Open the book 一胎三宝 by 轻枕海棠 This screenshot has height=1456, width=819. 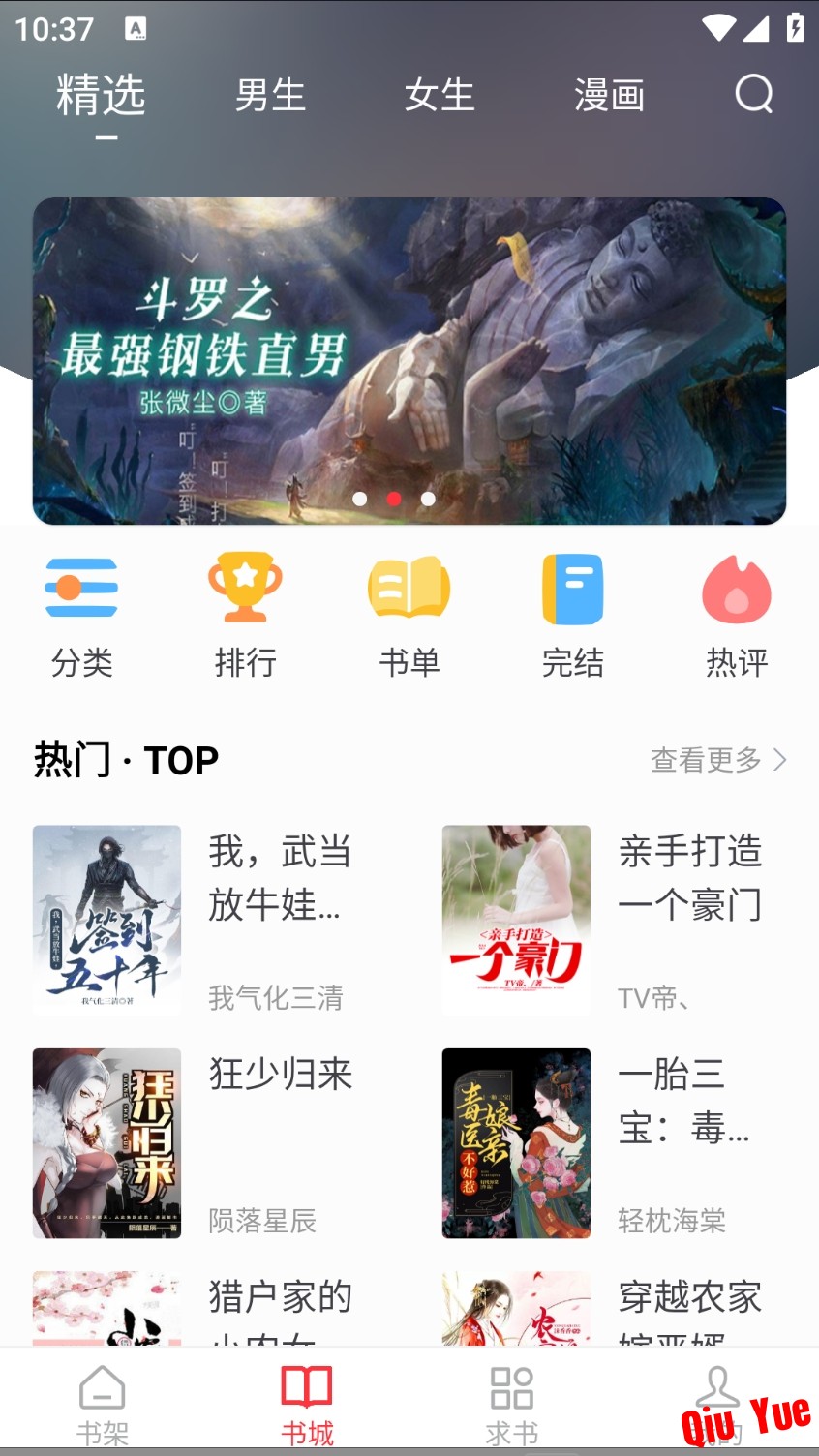tap(516, 1142)
